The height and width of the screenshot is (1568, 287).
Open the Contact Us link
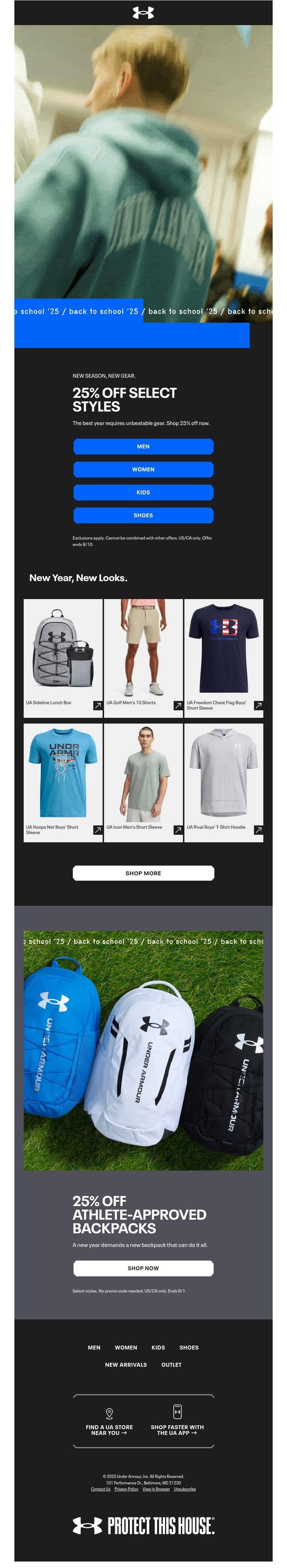click(x=100, y=1489)
